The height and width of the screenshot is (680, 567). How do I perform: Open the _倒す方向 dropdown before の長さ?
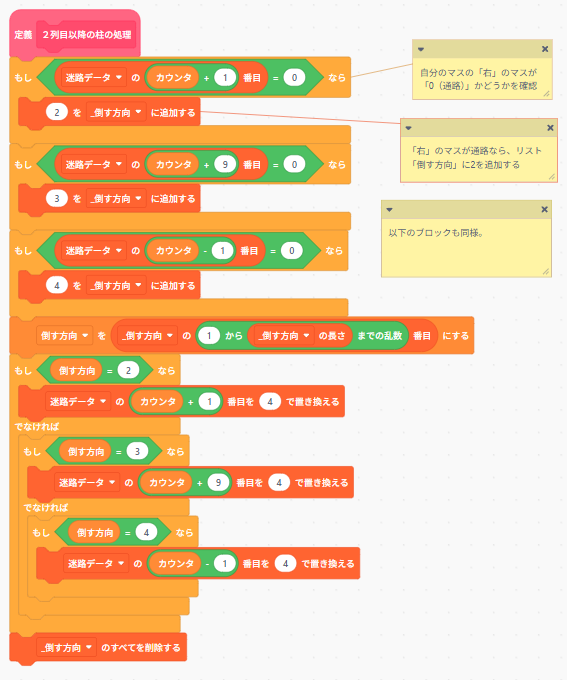pos(284,336)
